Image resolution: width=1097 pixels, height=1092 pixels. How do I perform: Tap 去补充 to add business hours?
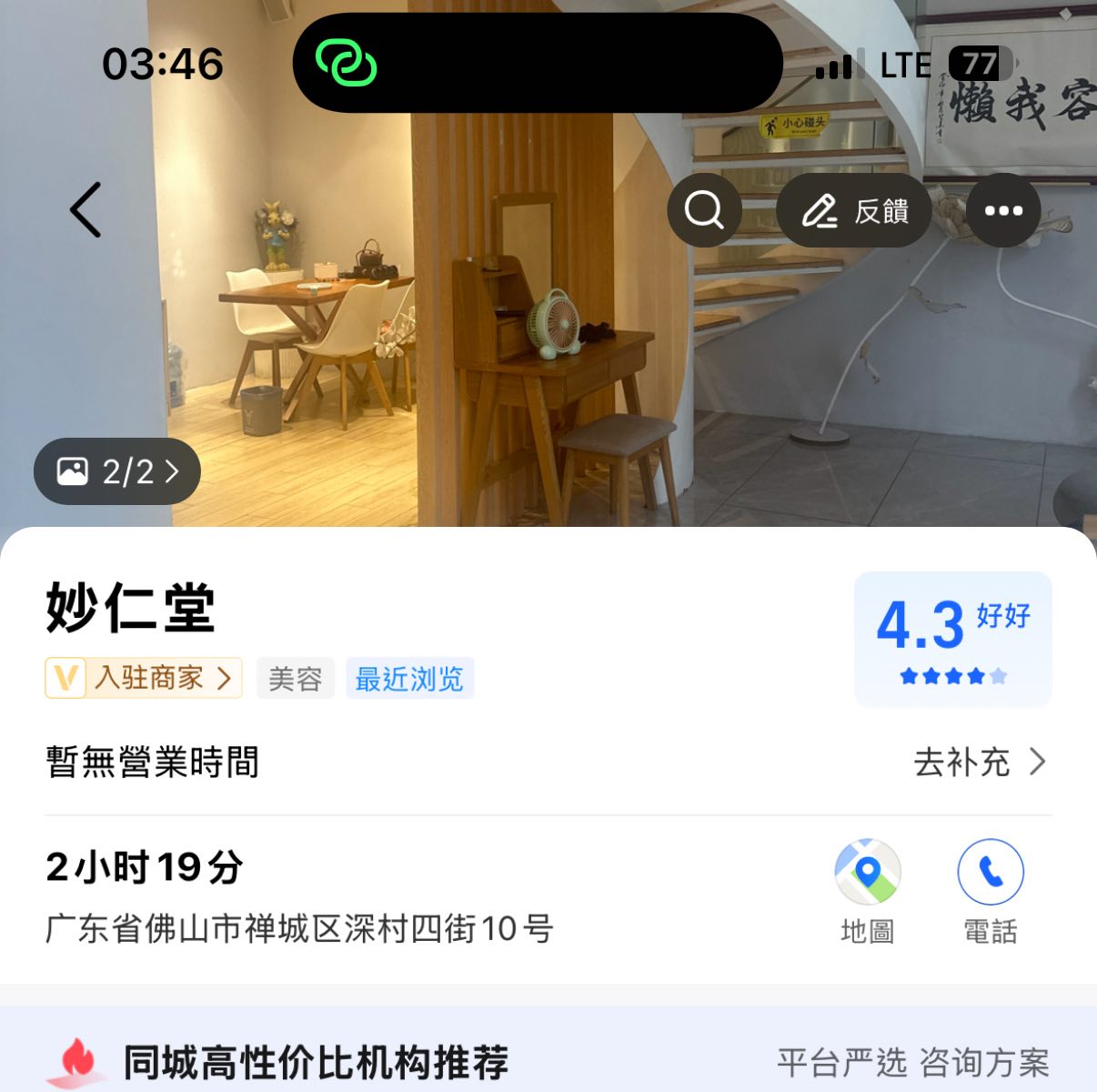click(x=979, y=762)
